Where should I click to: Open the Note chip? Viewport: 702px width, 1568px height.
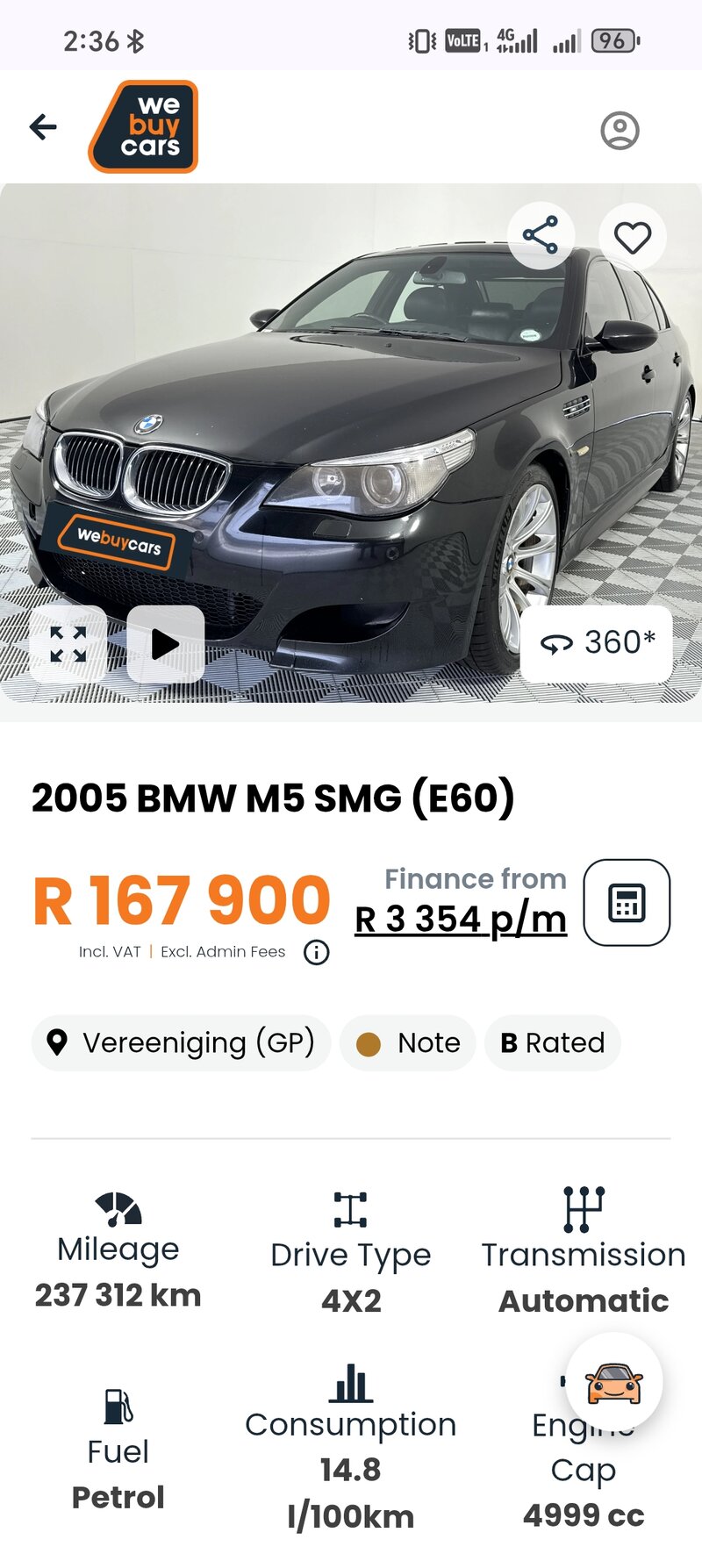408,1043
